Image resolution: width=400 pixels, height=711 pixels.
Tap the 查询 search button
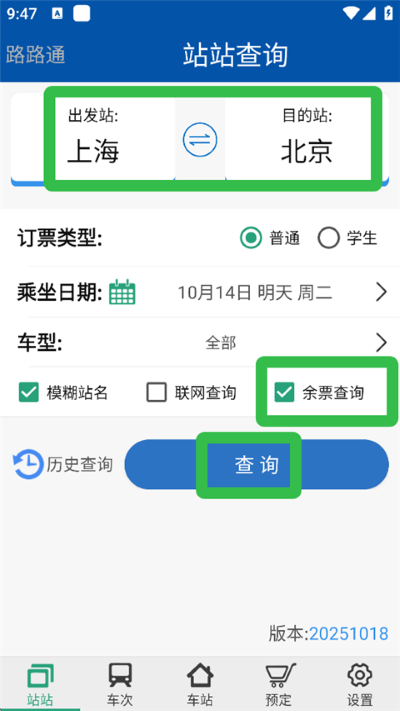(x=257, y=464)
